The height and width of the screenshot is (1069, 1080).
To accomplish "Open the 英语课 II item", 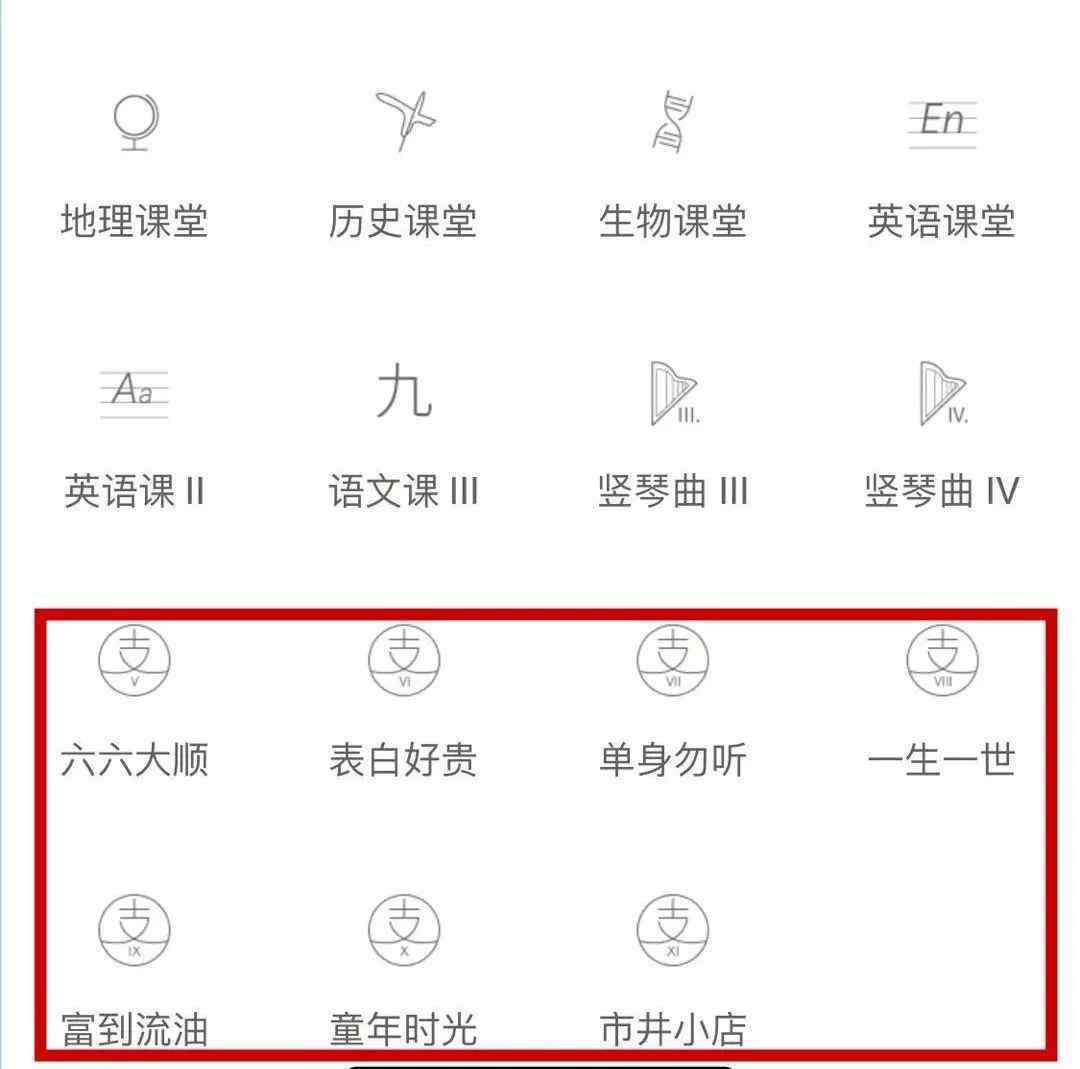I will (x=134, y=435).
